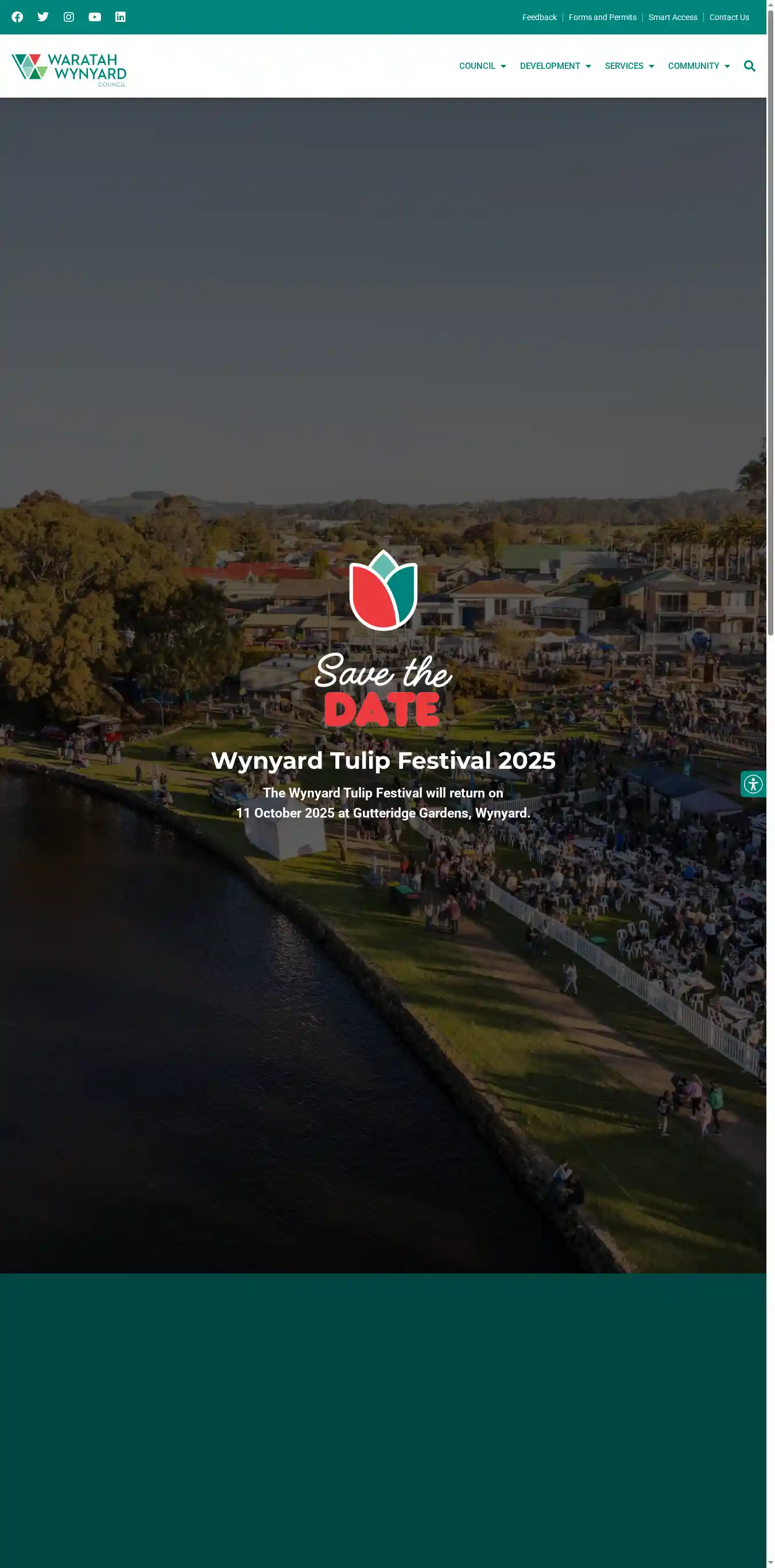Open the Twitter icon in the top bar
The width and height of the screenshot is (775, 1568).
point(42,17)
